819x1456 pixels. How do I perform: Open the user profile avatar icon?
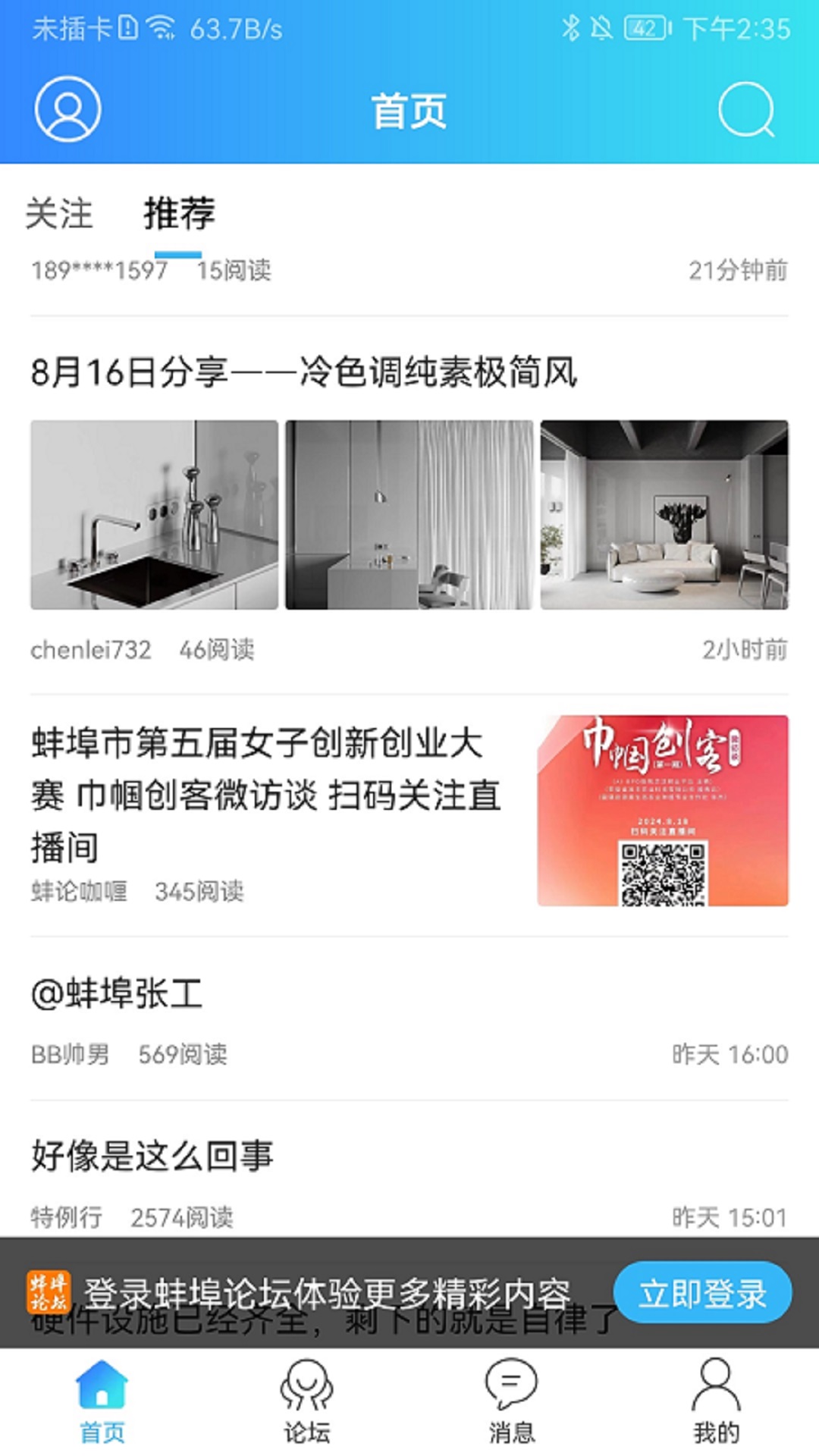pos(67,109)
